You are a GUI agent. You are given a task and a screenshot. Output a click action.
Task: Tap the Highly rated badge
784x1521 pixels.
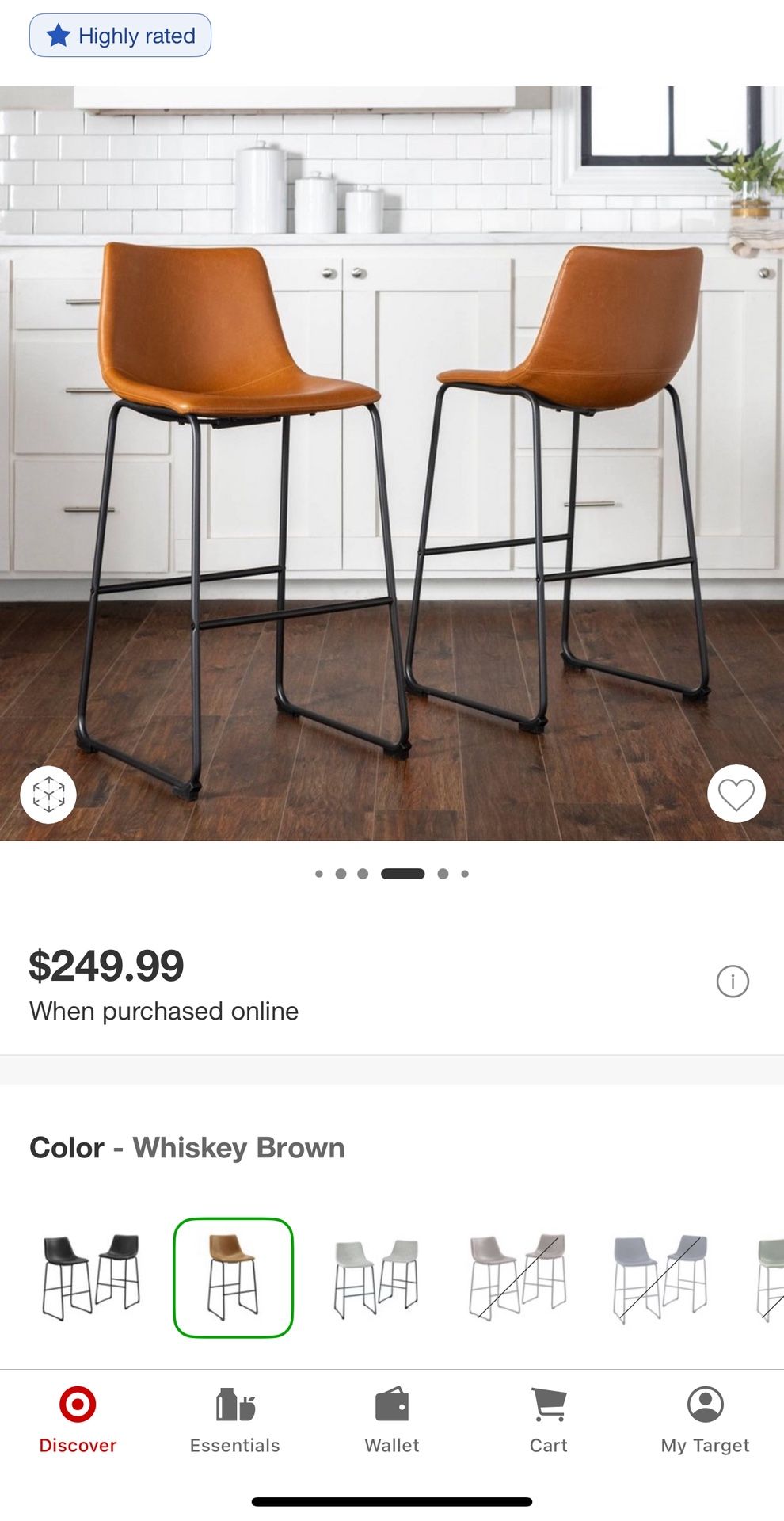(120, 35)
